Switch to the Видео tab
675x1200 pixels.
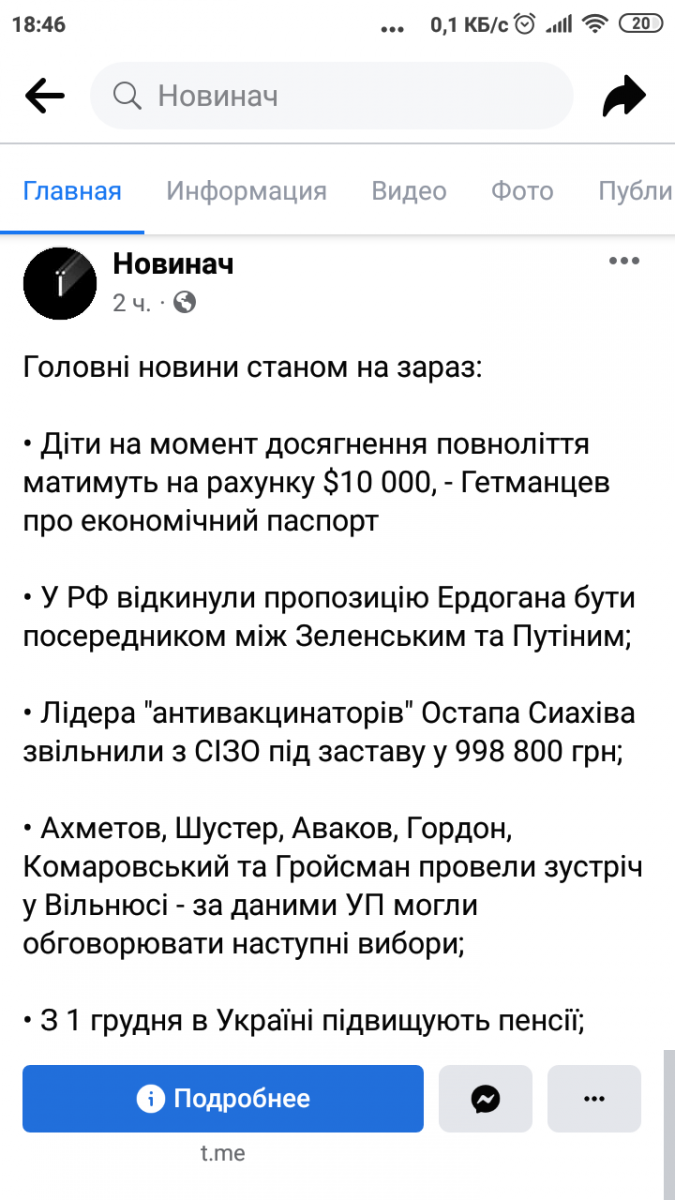409,191
